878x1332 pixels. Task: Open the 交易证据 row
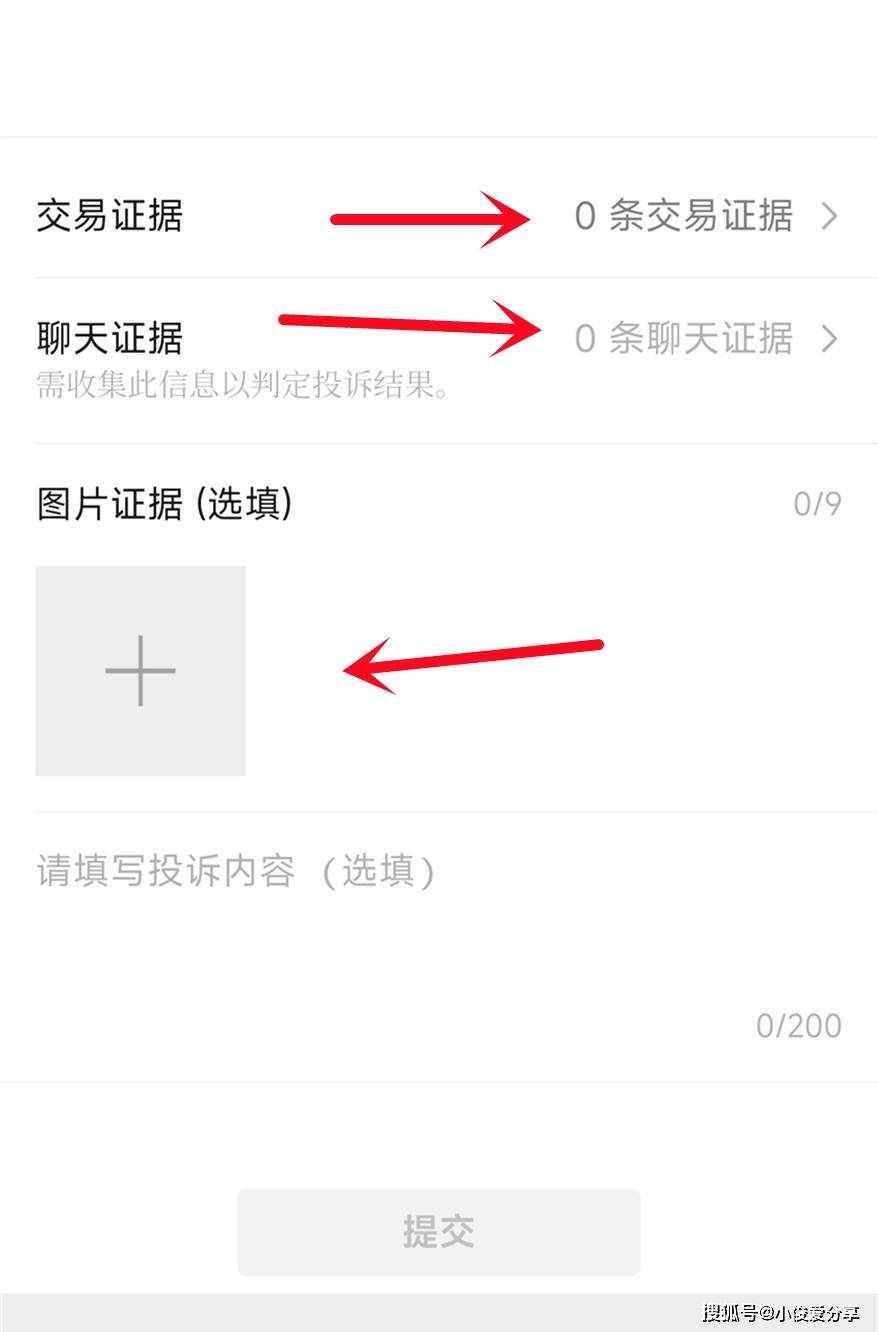click(x=438, y=215)
